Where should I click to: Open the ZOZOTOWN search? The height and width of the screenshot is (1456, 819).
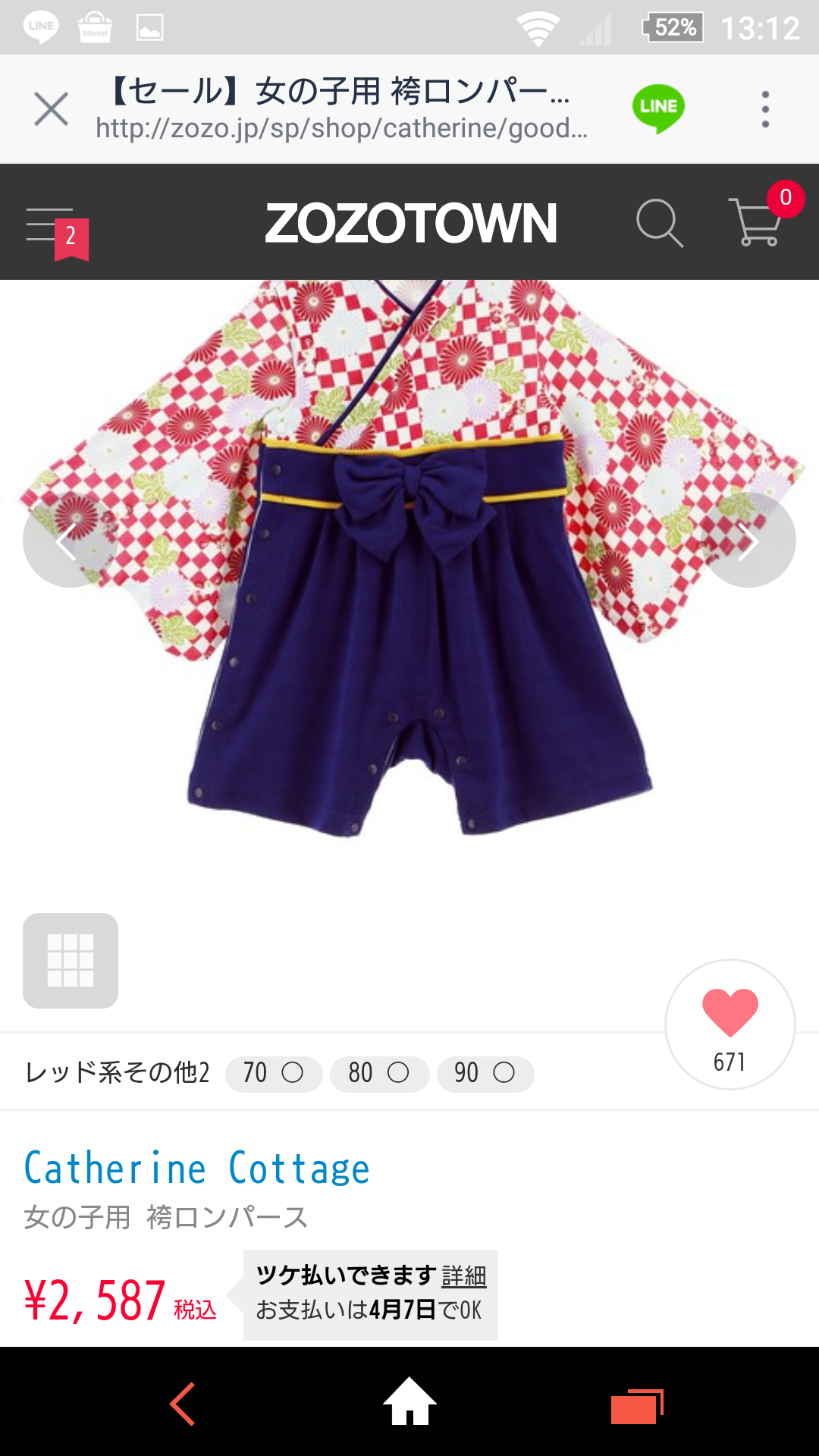(659, 224)
